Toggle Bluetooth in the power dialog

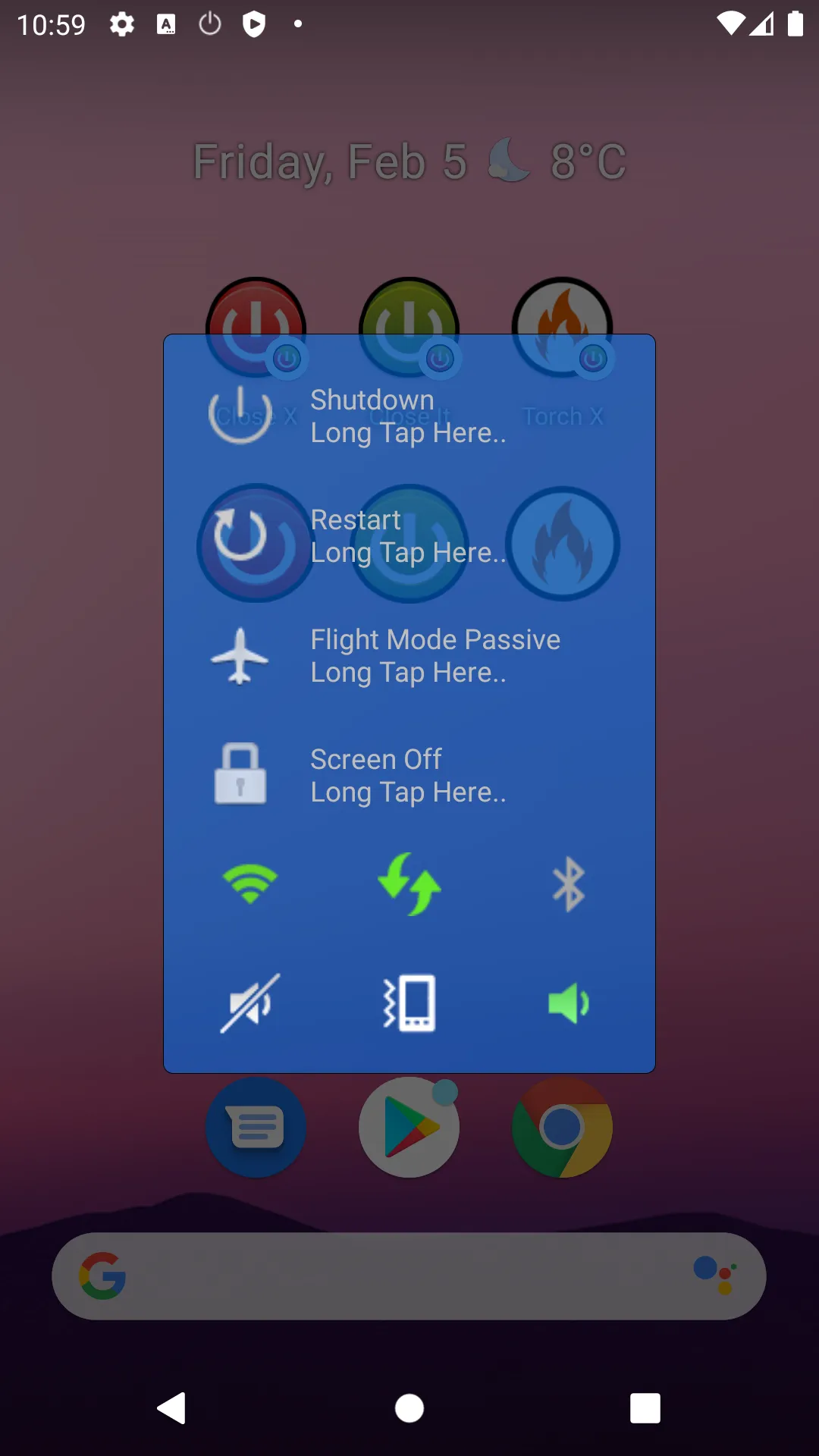(x=570, y=886)
